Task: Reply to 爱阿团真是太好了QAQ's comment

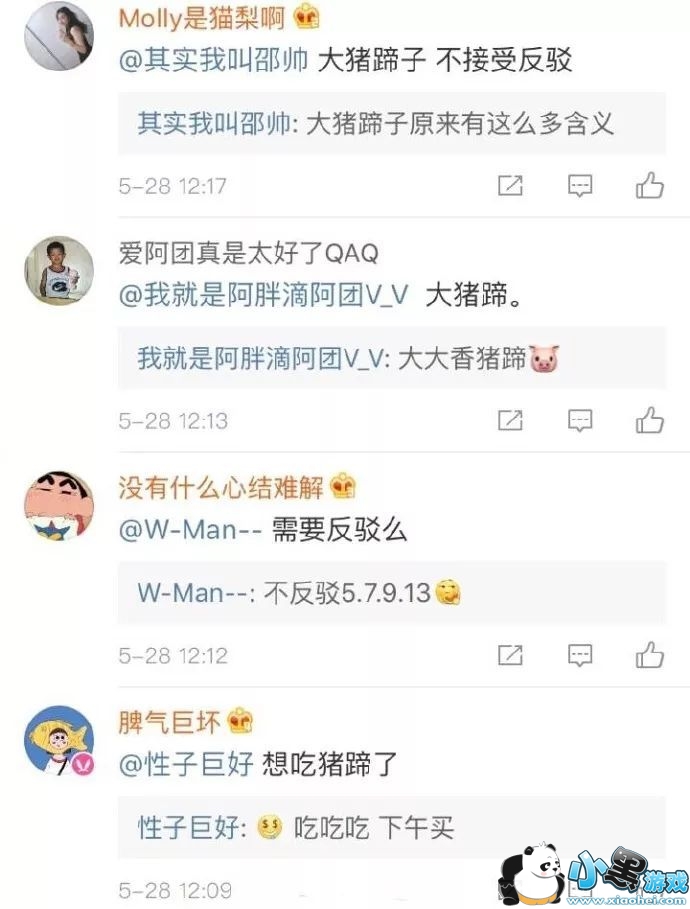Action: click(x=580, y=420)
